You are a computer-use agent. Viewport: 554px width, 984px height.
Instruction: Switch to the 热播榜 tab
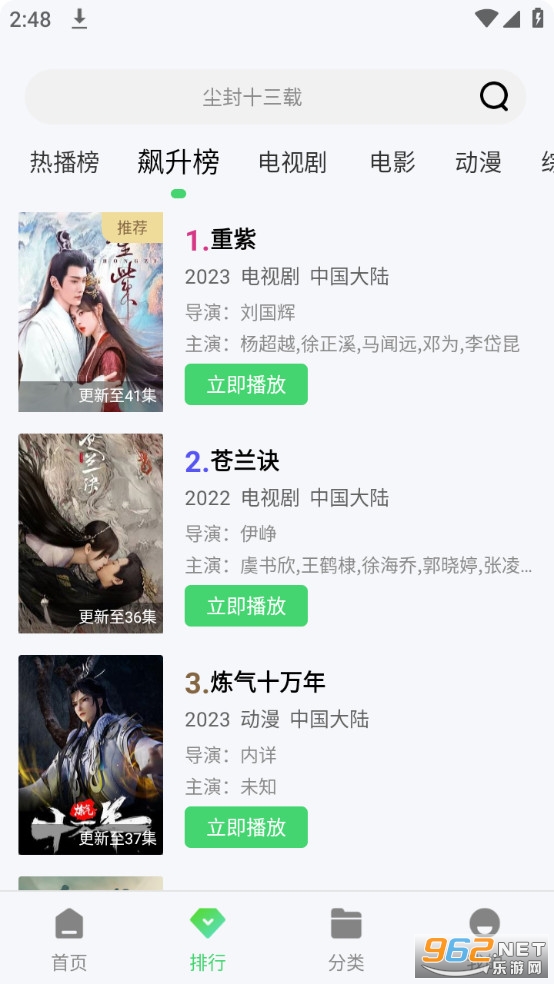pos(65,163)
